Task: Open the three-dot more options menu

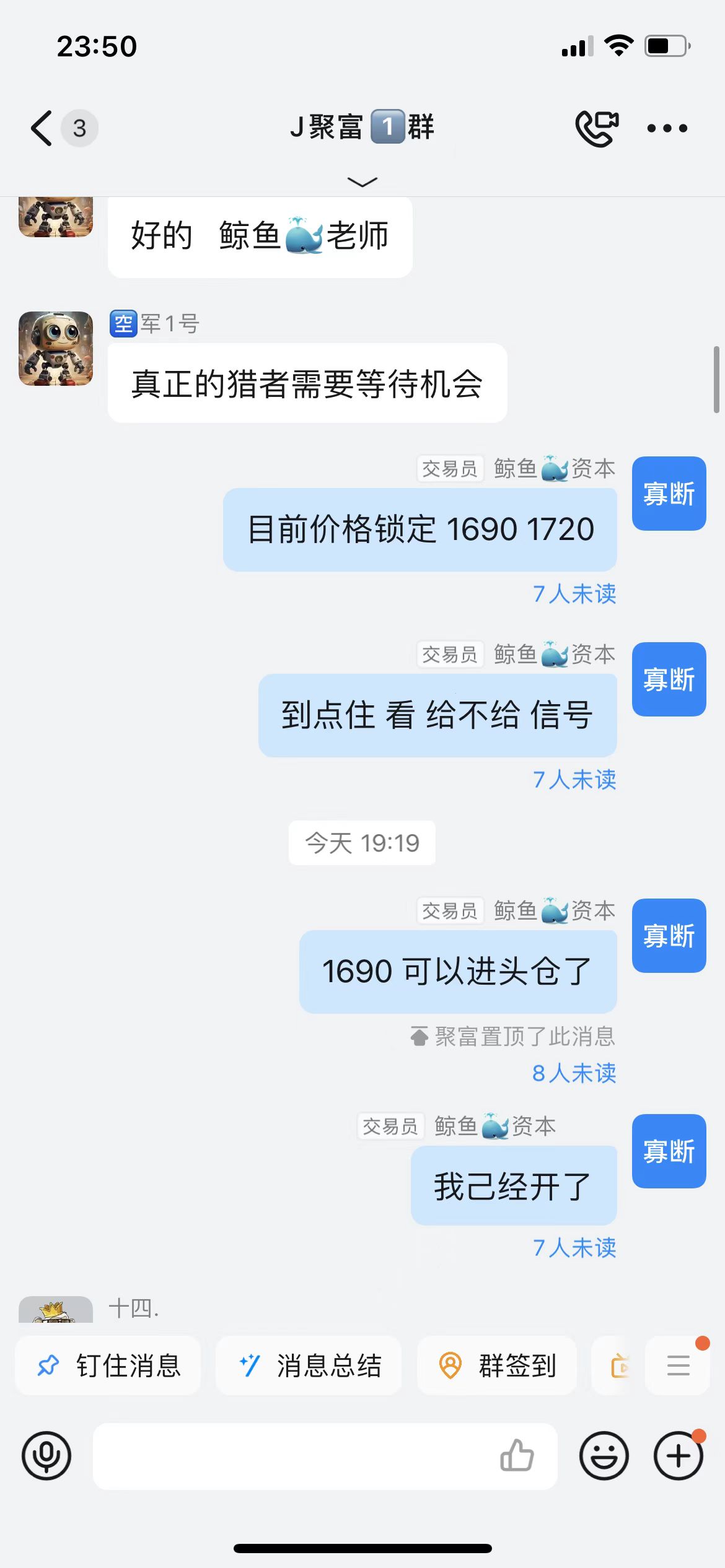Action: click(667, 128)
